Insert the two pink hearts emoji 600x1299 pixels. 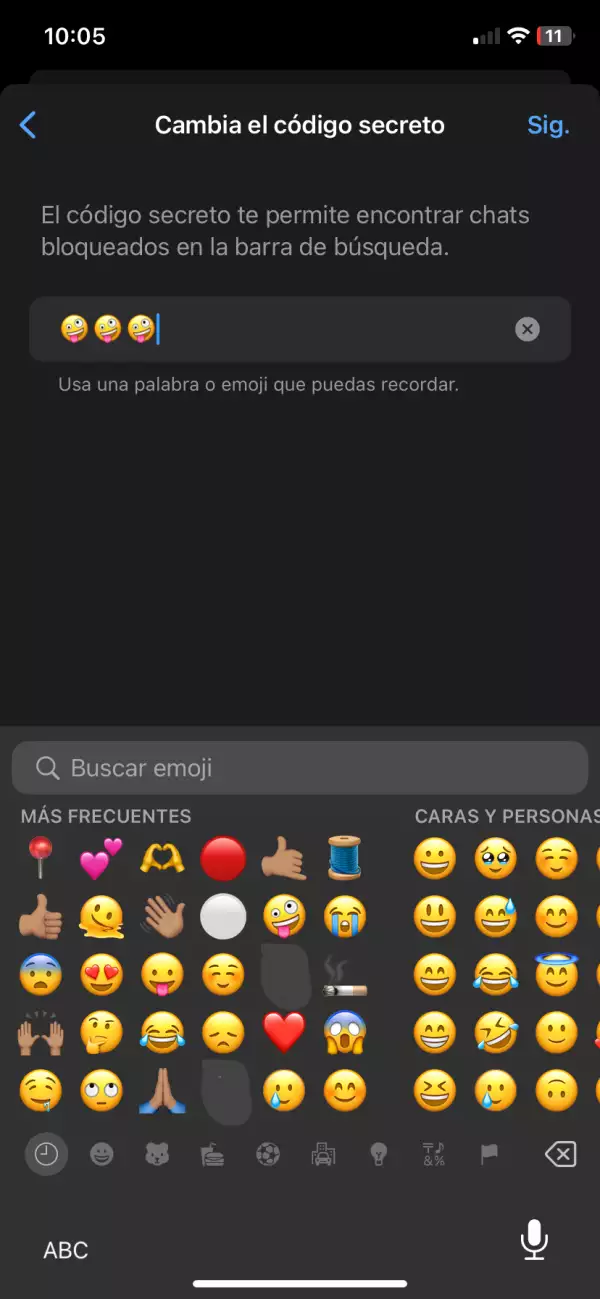tap(100, 857)
